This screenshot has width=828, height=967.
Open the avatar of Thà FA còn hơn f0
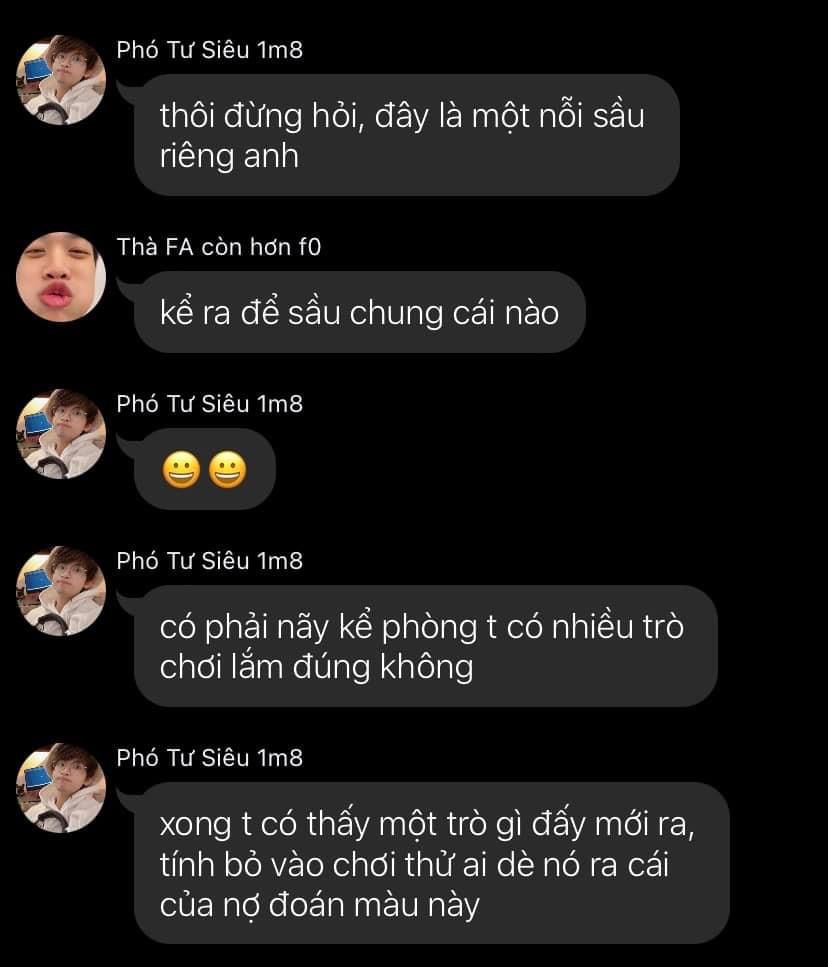(x=61, y=277)
